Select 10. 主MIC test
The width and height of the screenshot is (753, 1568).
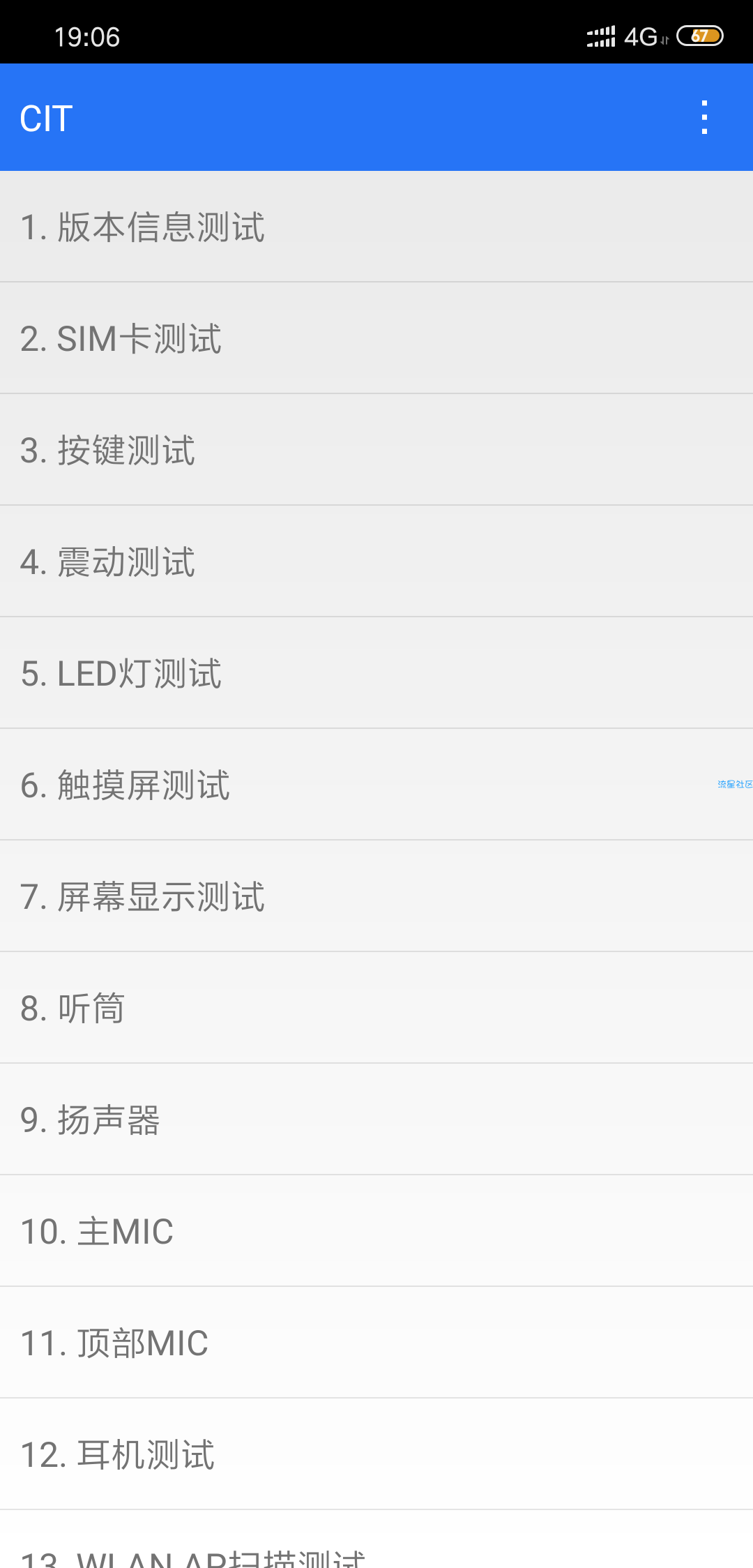pos(376,1231)
